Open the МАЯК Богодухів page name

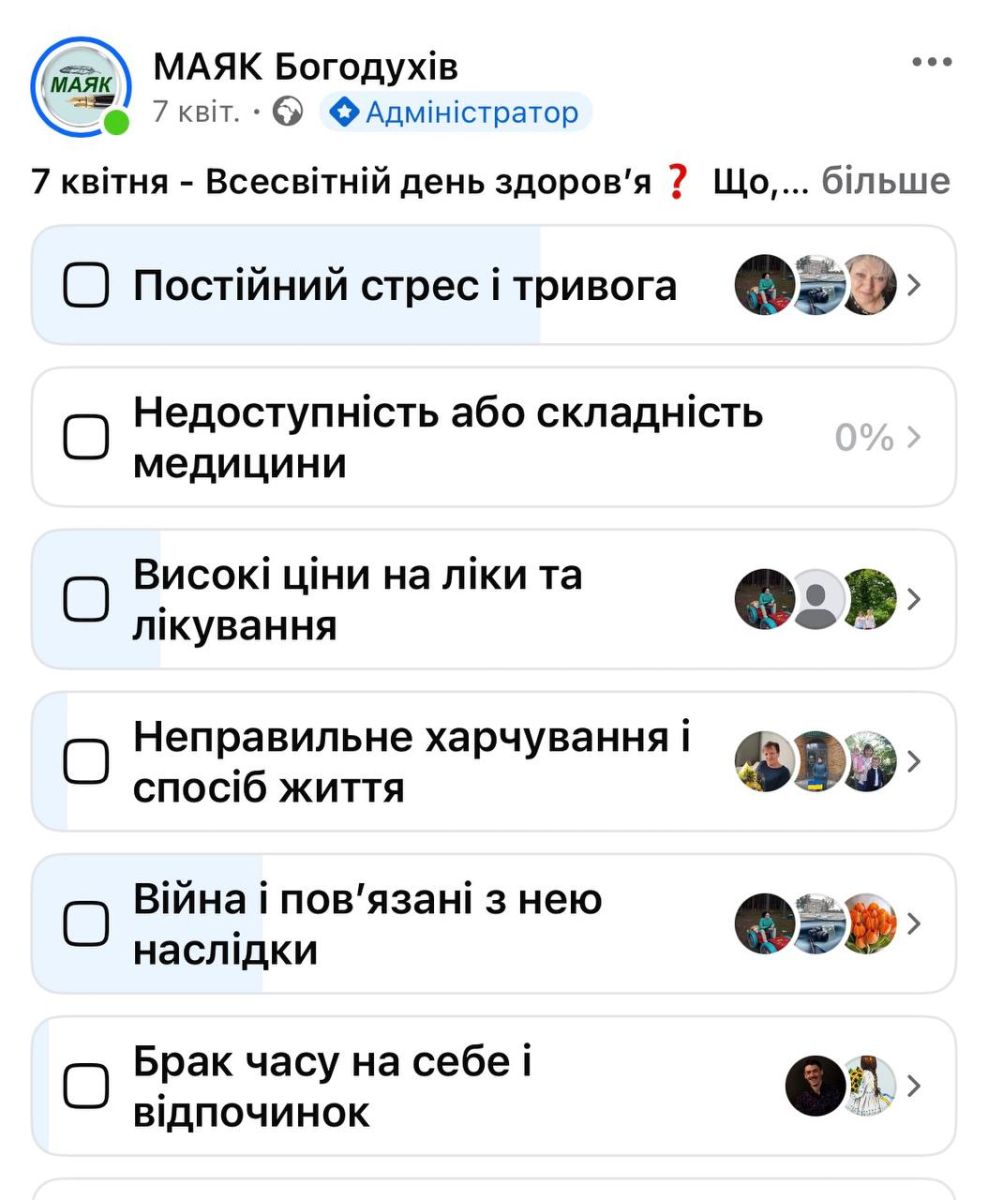[x=305, y=67]
